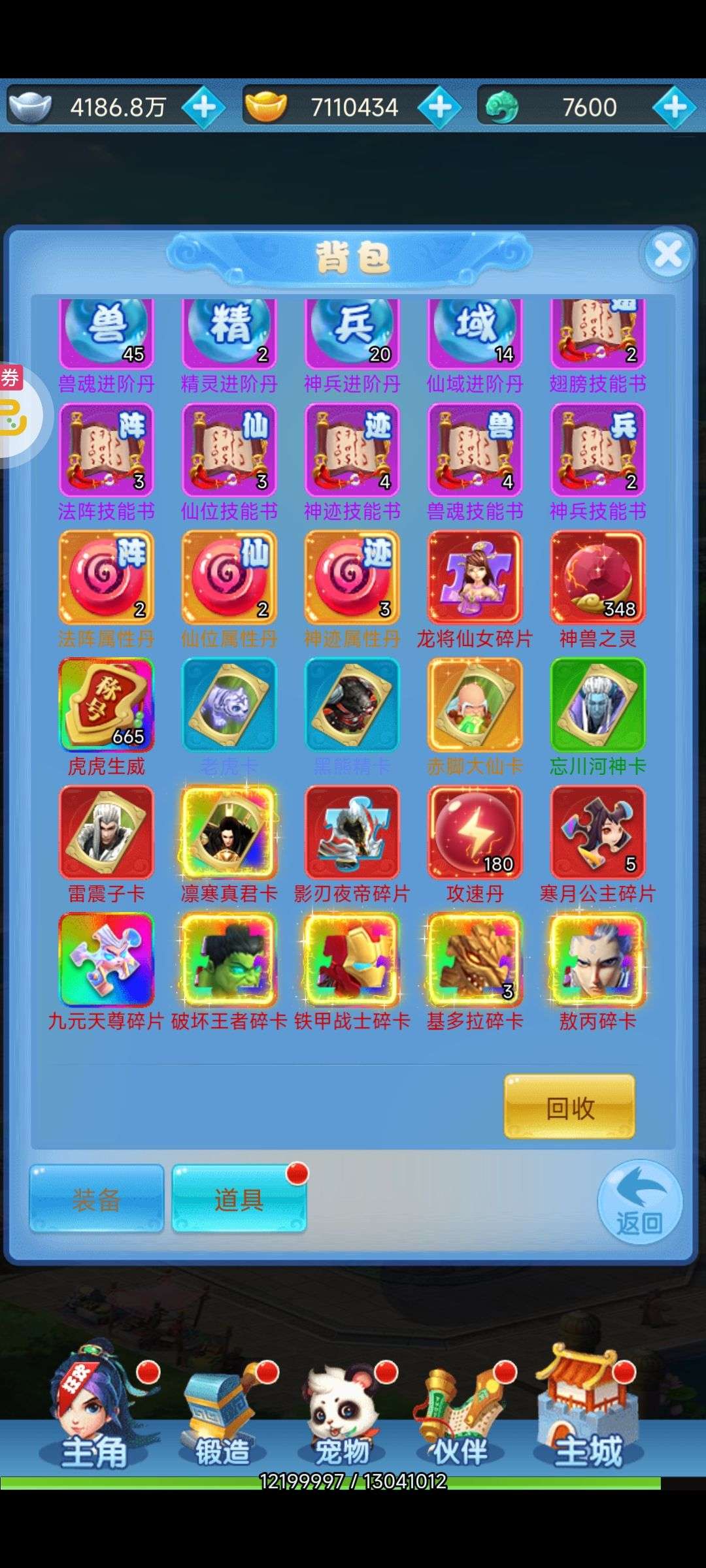Close the 背包 backpack window
The height and width of the screenshot is (1568, 706).
pyautogui.click(x=667, y=253)
